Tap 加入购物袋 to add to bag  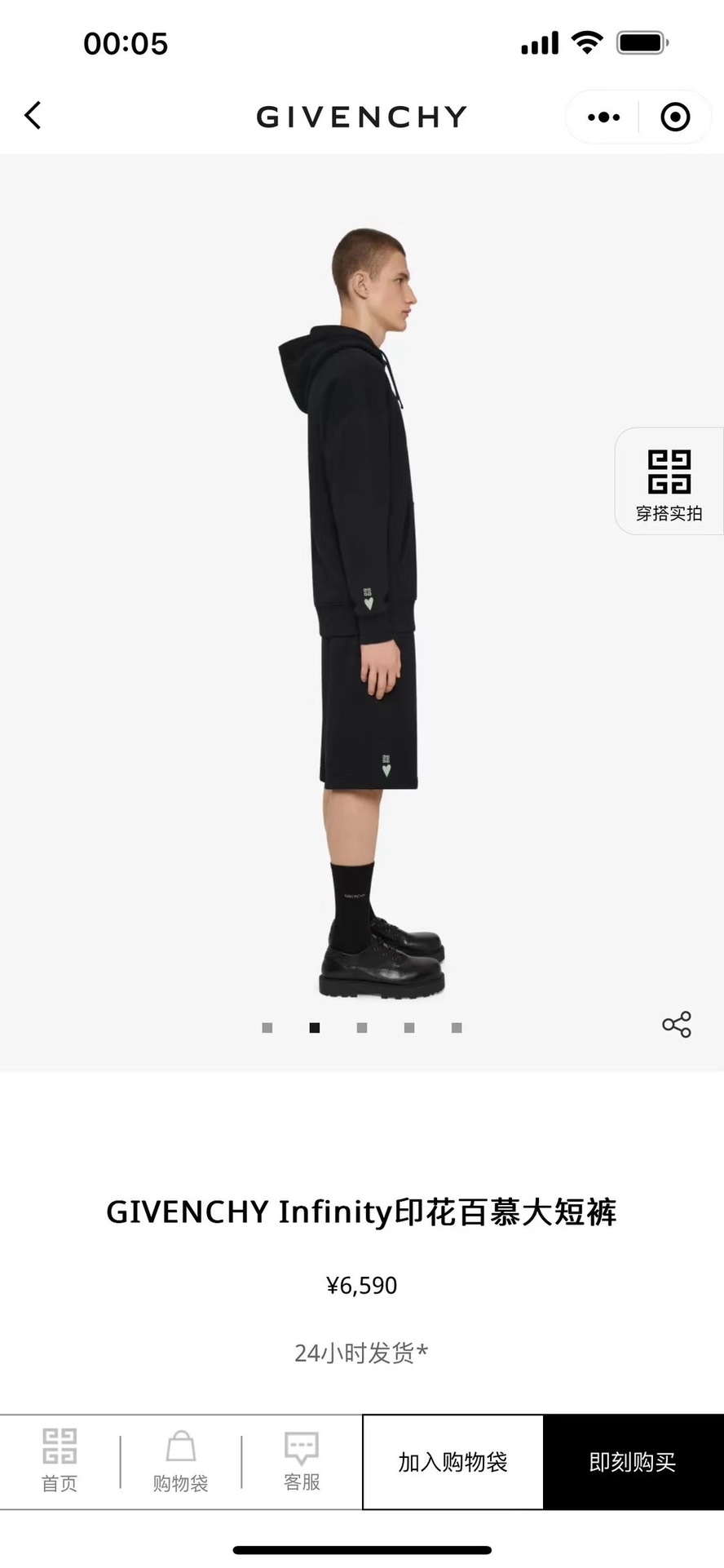(x=452, y=1462)
